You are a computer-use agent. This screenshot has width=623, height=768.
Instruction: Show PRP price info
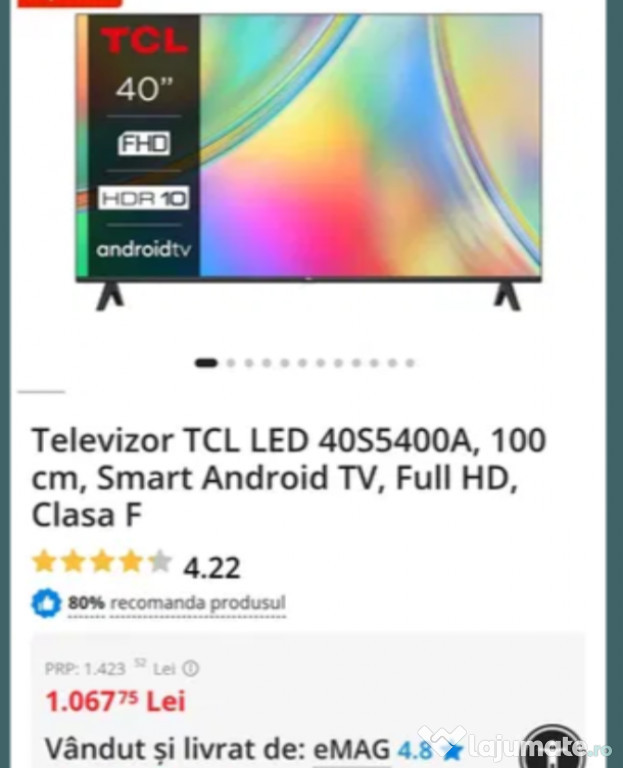point(191,669)
